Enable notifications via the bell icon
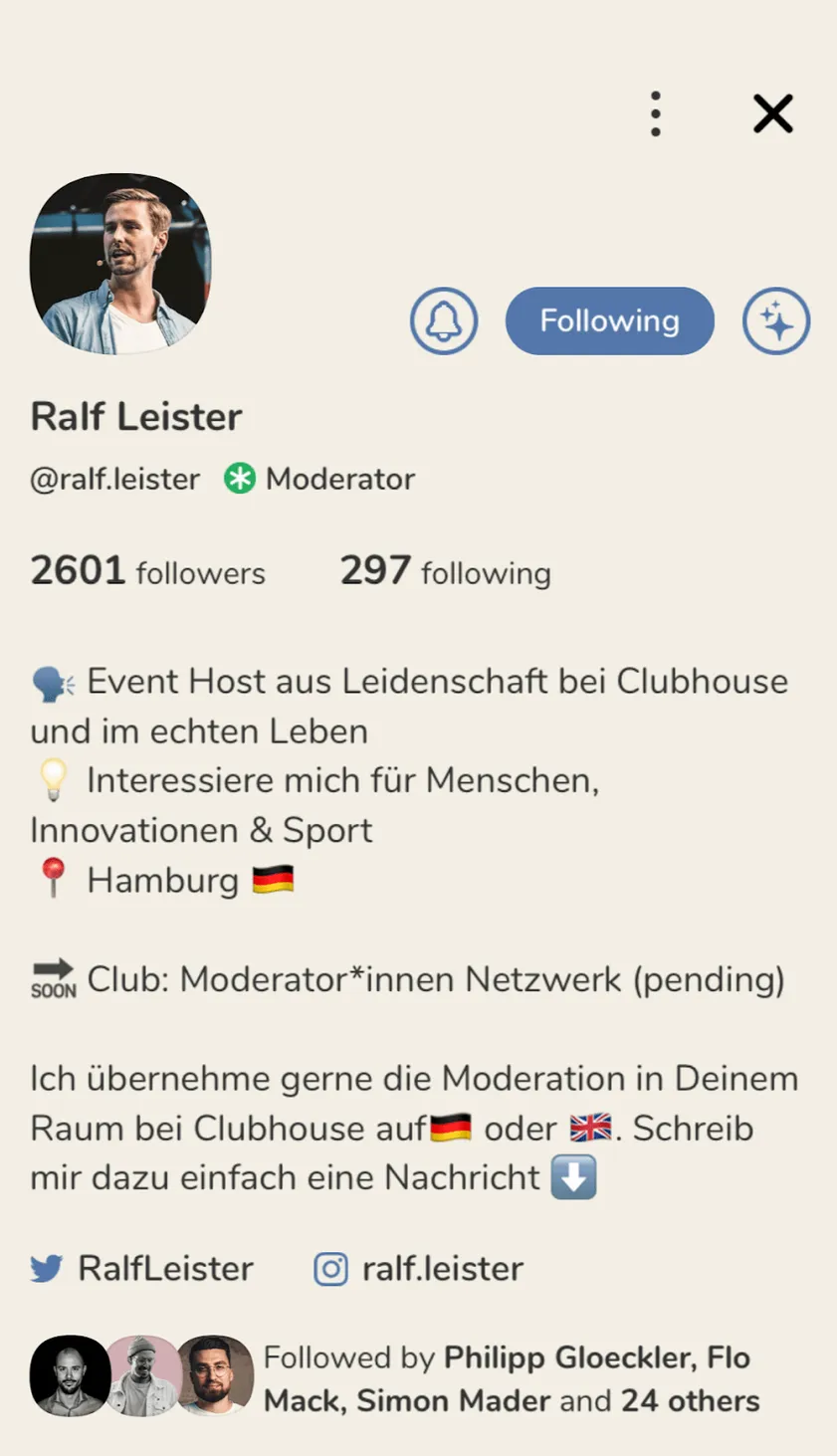Image resolution: width=837 pixels, height=1456 pixels. pos(444,321)
